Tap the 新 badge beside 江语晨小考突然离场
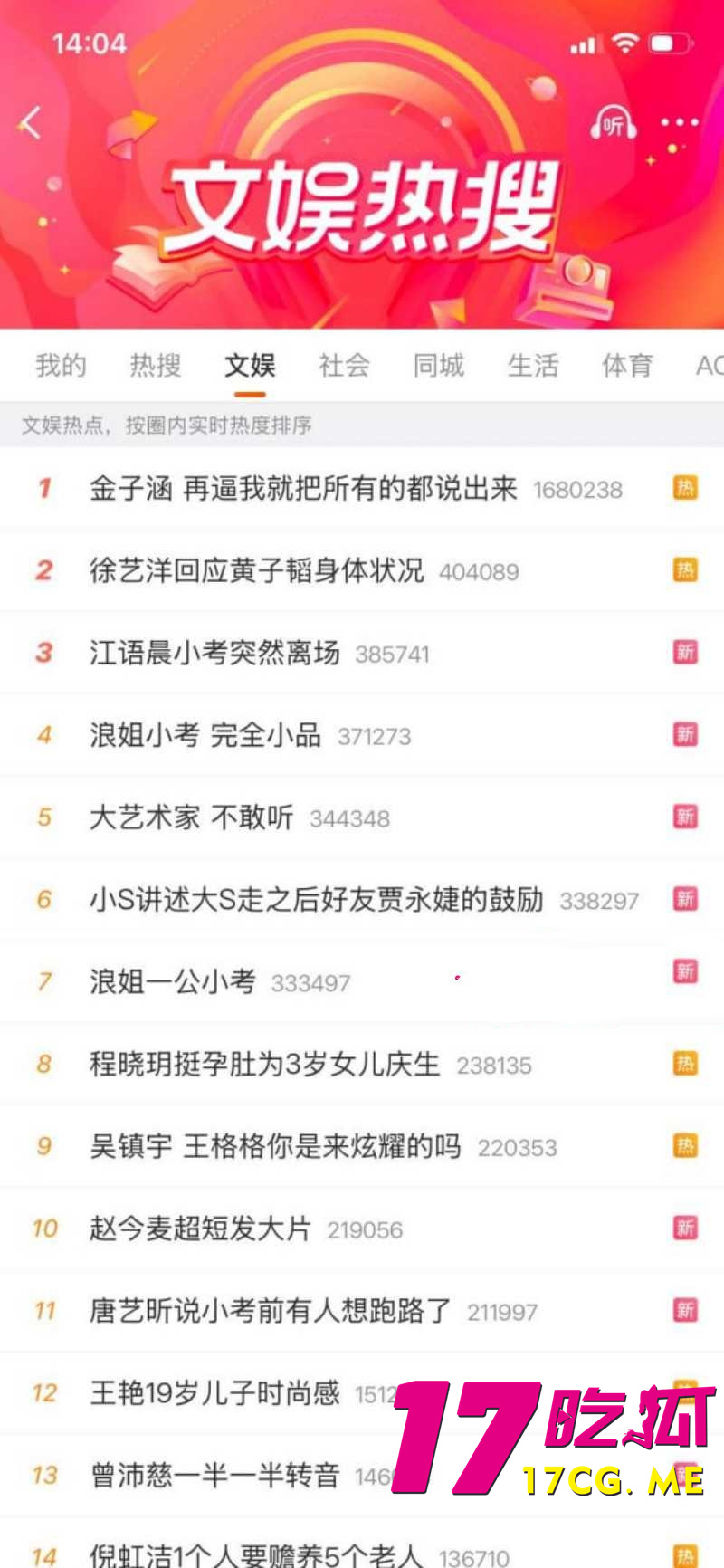The image size is (724, 1568). (x=685, y=651)
